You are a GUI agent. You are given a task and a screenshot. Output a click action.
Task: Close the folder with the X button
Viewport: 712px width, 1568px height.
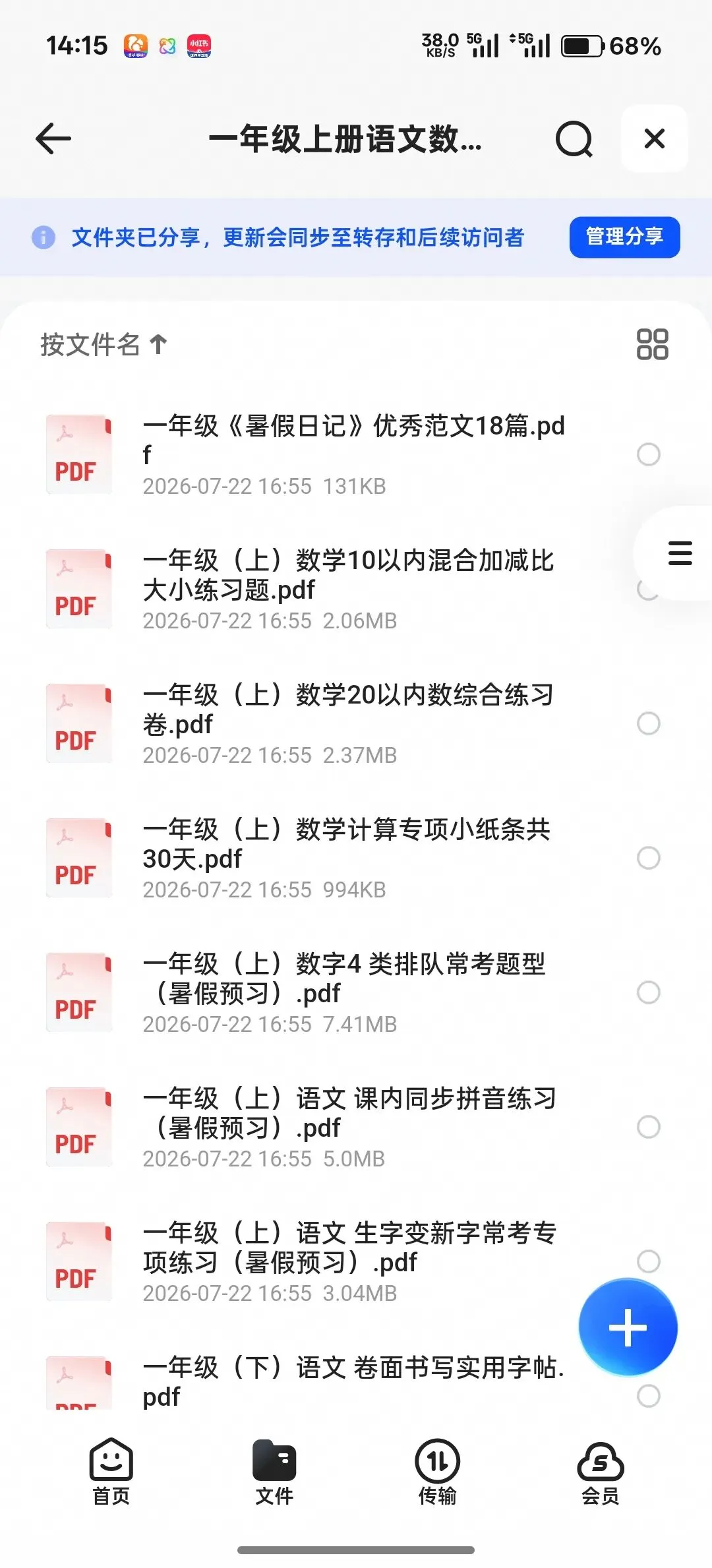point(654,138)
